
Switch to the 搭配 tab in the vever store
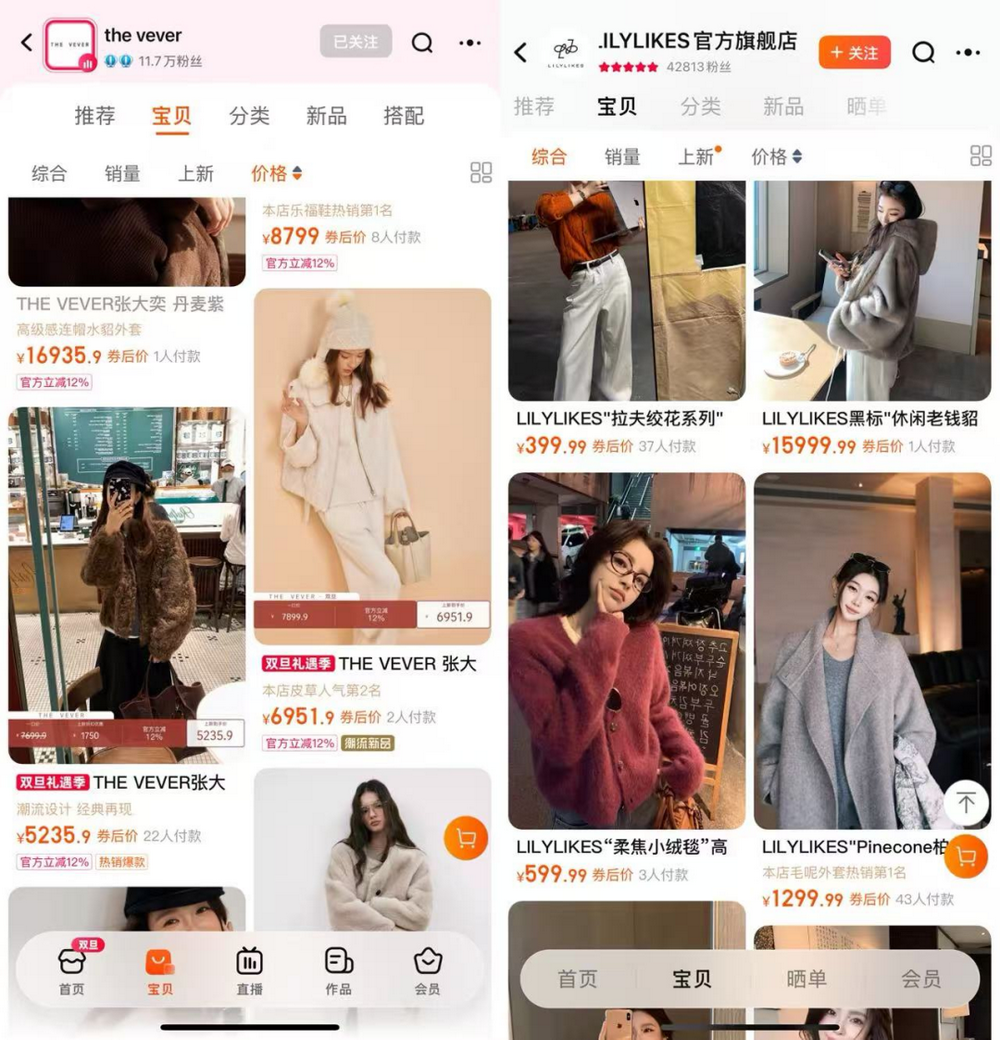point(403,116)
